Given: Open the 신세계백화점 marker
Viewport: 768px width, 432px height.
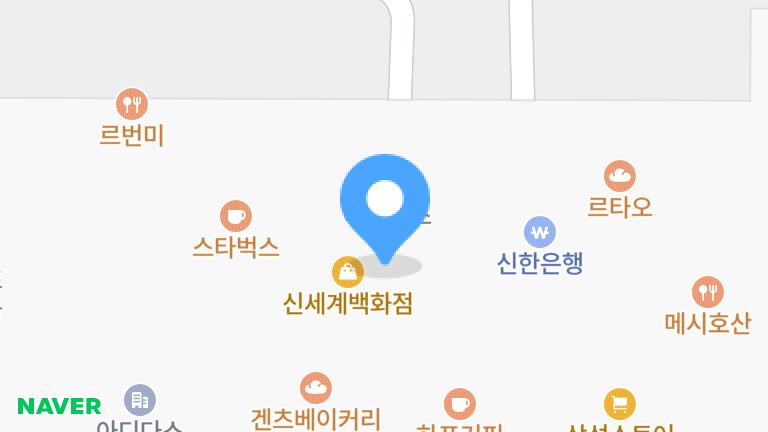Looking at the screenshot, I should tap(347, 272).
